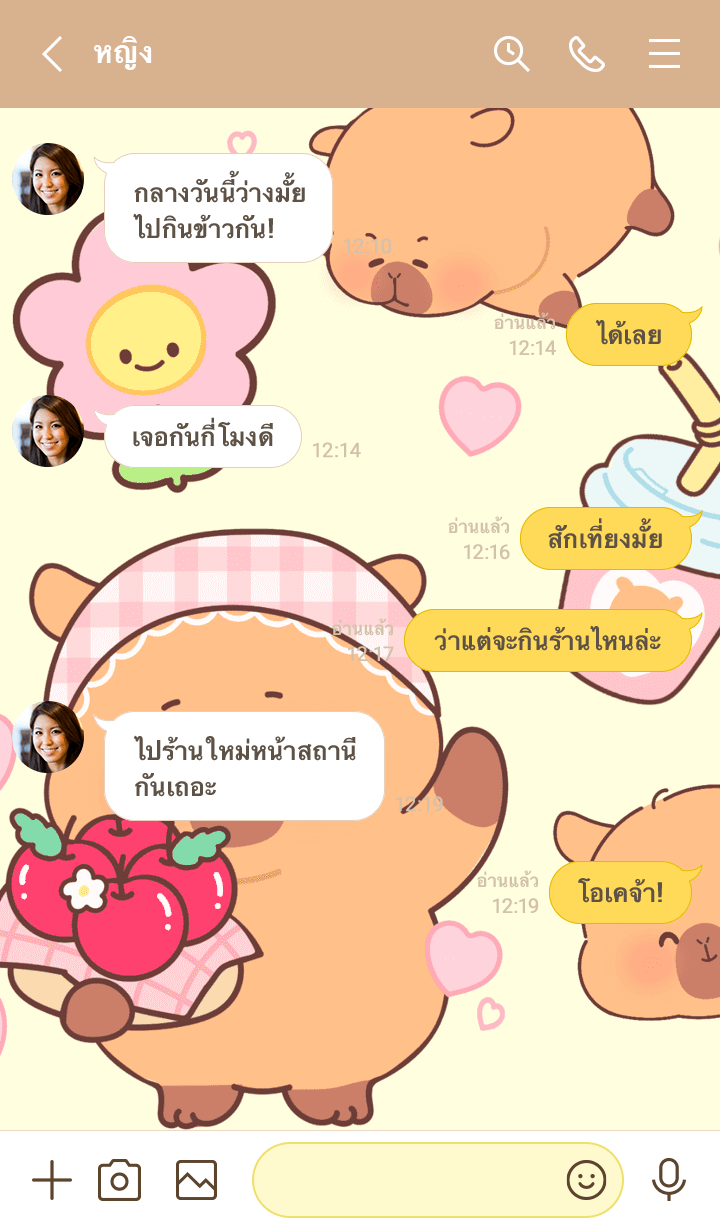720x1232 pixels.
Task: Open the plus attachment options
Action: coord(52,1181)
